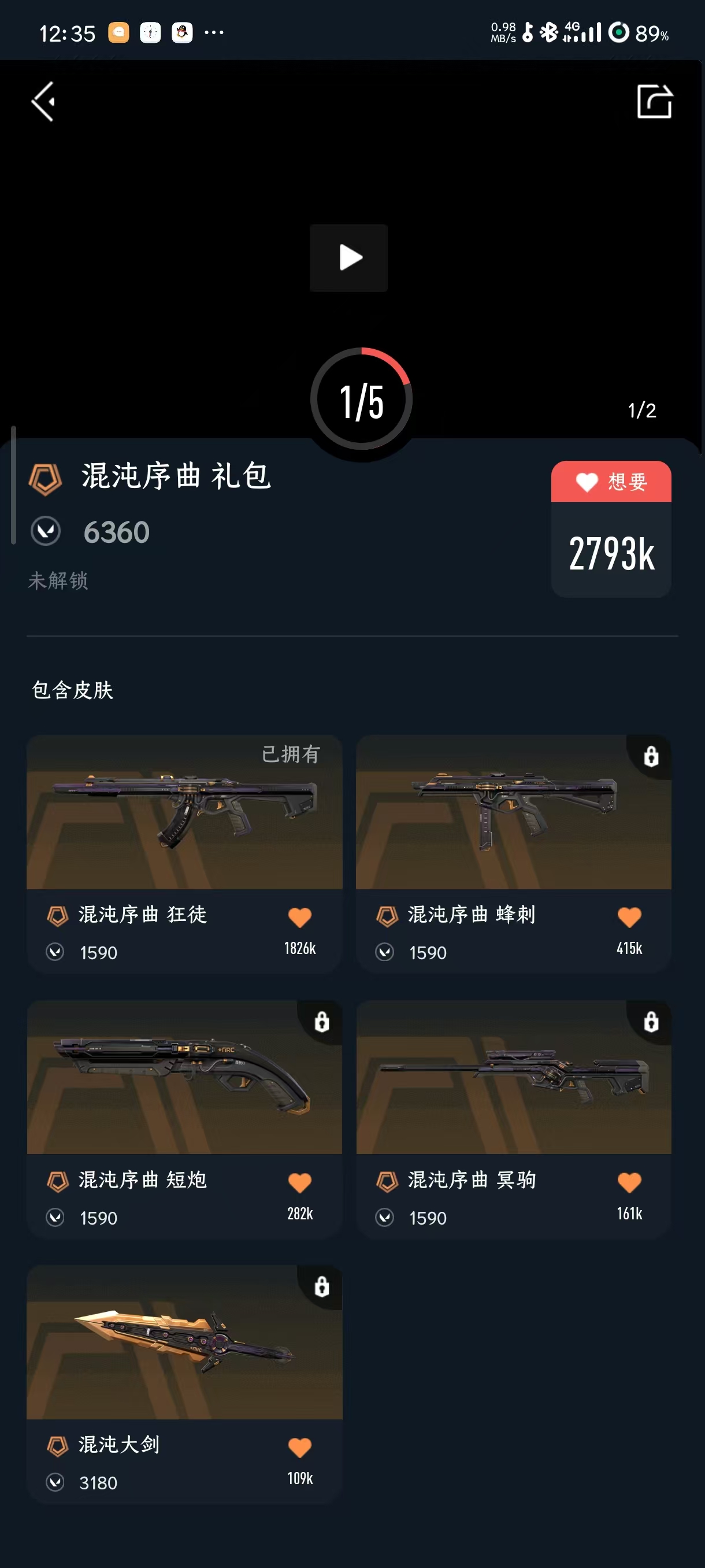The image size is (705, 1568).
Task: Open the 混沌序曲 狂徒 skin card
Action: click(x=184, y=812)
